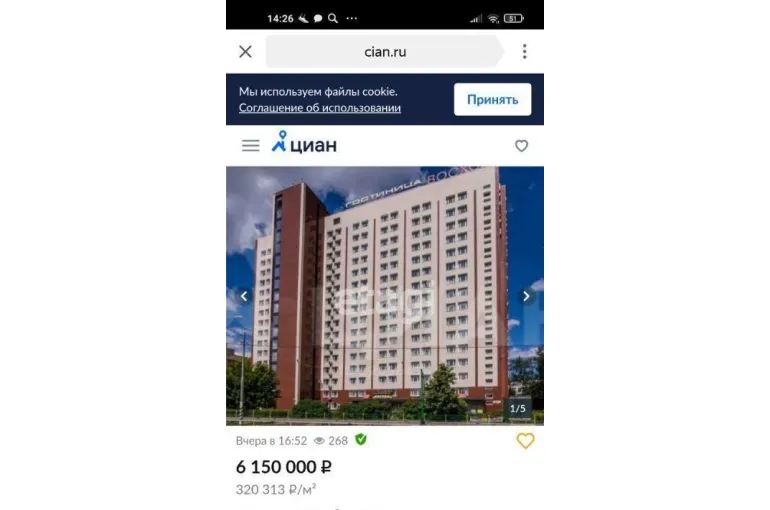
Task: Close the cian.ru browser tab
Action: [x=246, y=52]
